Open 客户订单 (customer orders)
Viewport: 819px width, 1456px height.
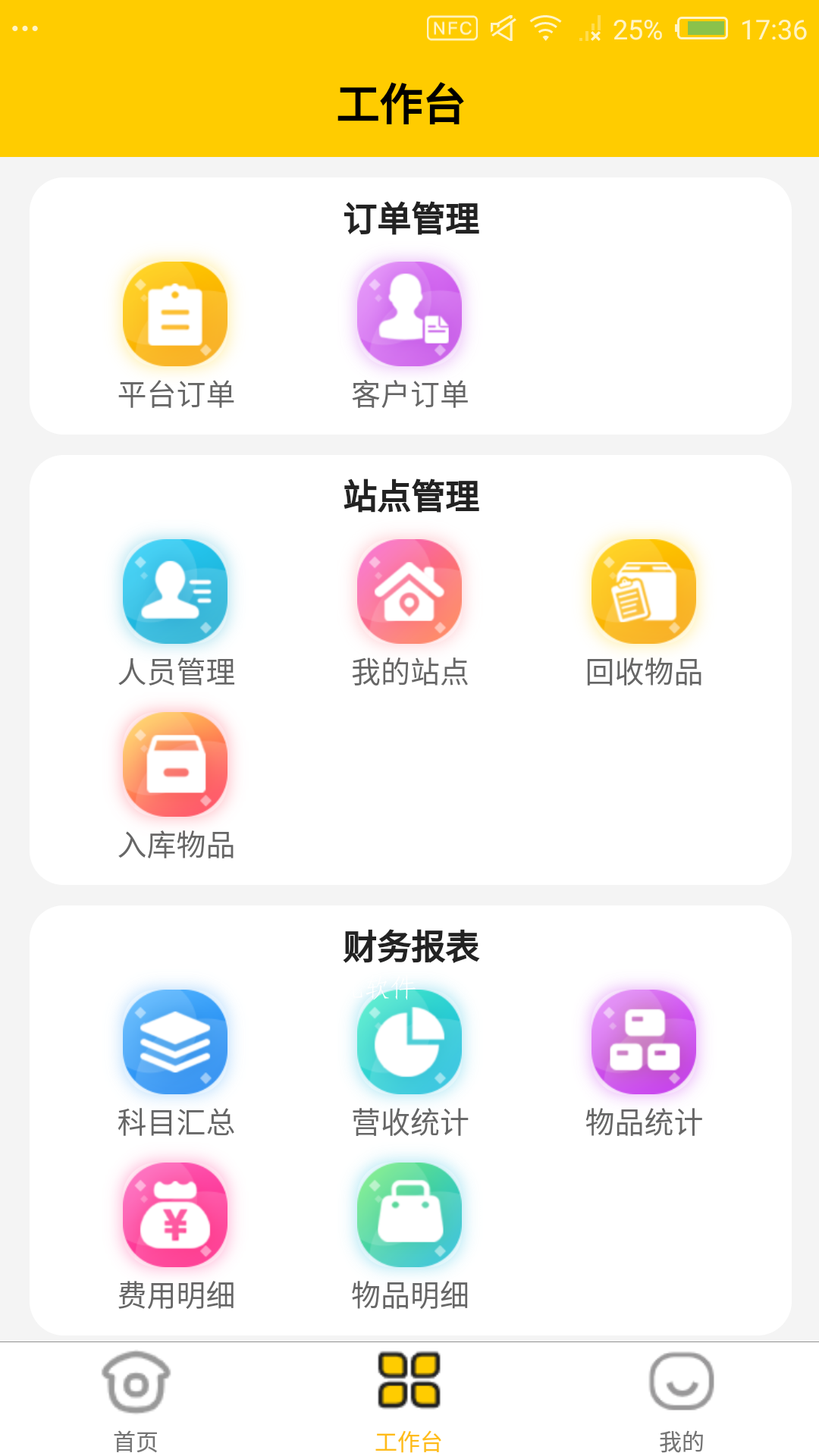pos(409,336)
